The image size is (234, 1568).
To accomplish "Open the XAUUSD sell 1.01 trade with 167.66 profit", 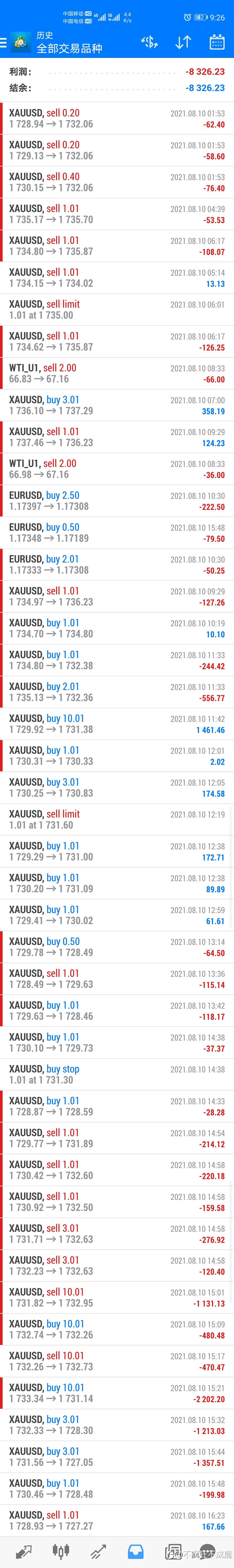I will pos(117,1521).
